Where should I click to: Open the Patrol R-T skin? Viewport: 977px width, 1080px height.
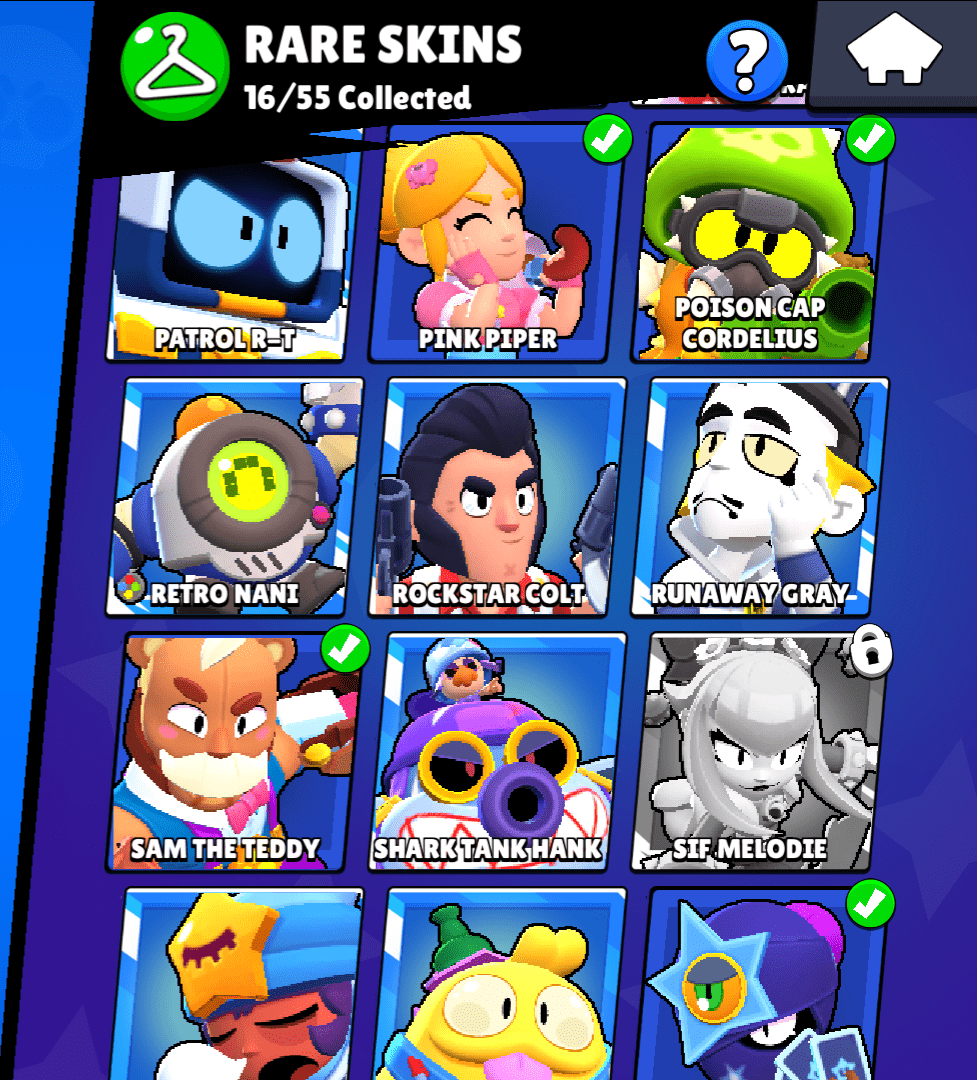(228, 262)
